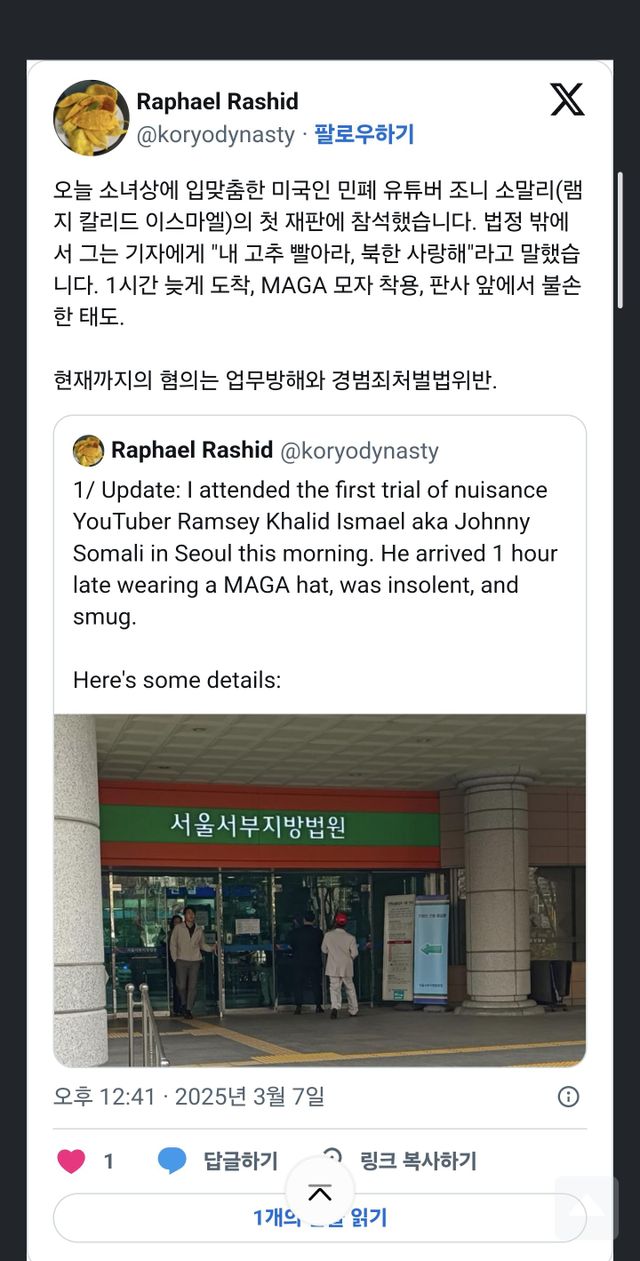Image resolution: width=640 pixels, height=1261 pixels.
Task: Tap the round scroll-to-top arrow button
Action: pos(320,1192)
